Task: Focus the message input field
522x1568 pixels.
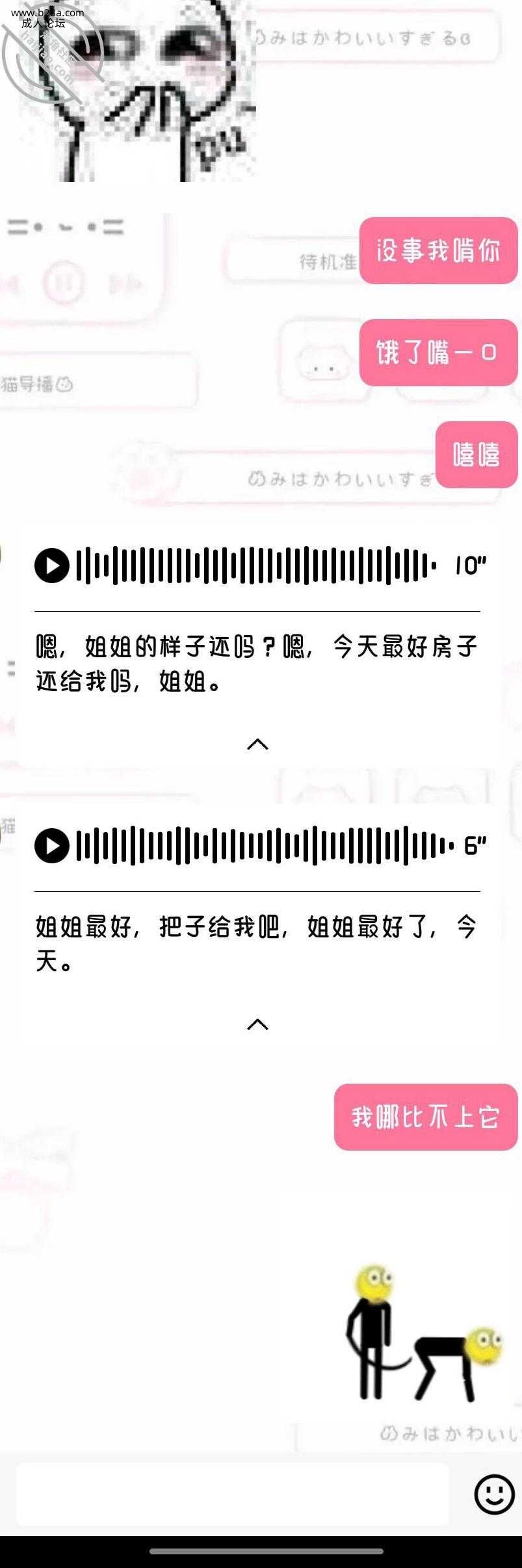Action: click(232, 1493)
